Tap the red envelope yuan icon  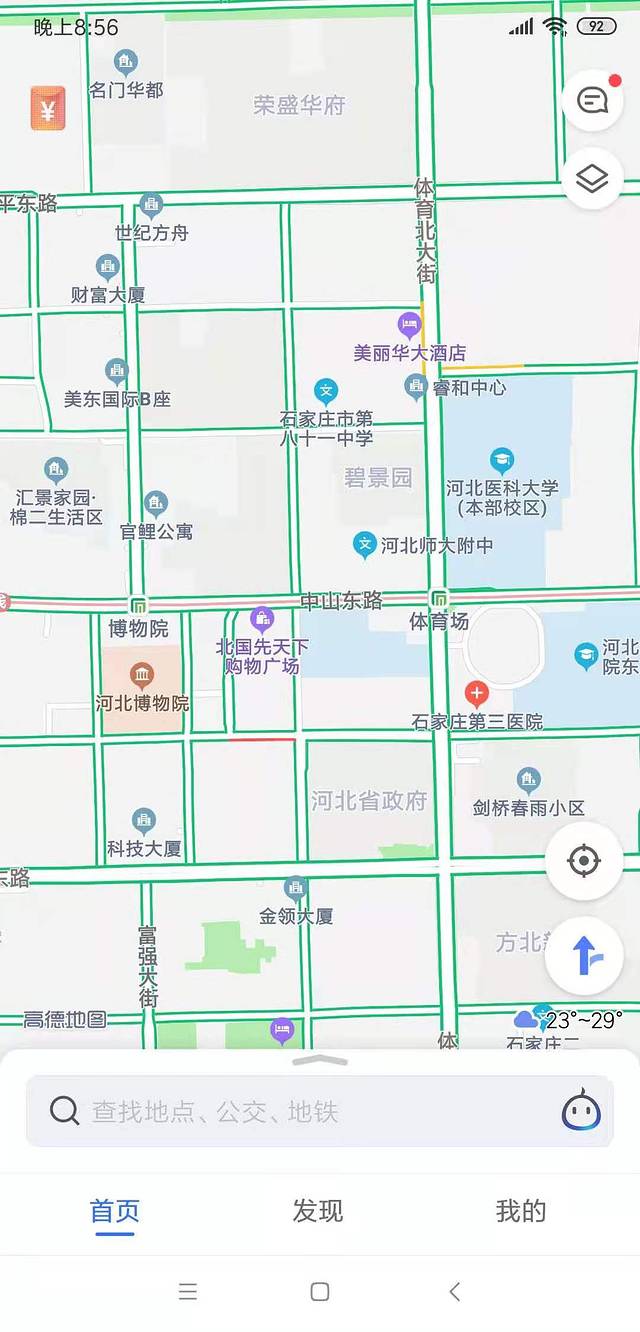coord(47,108)
